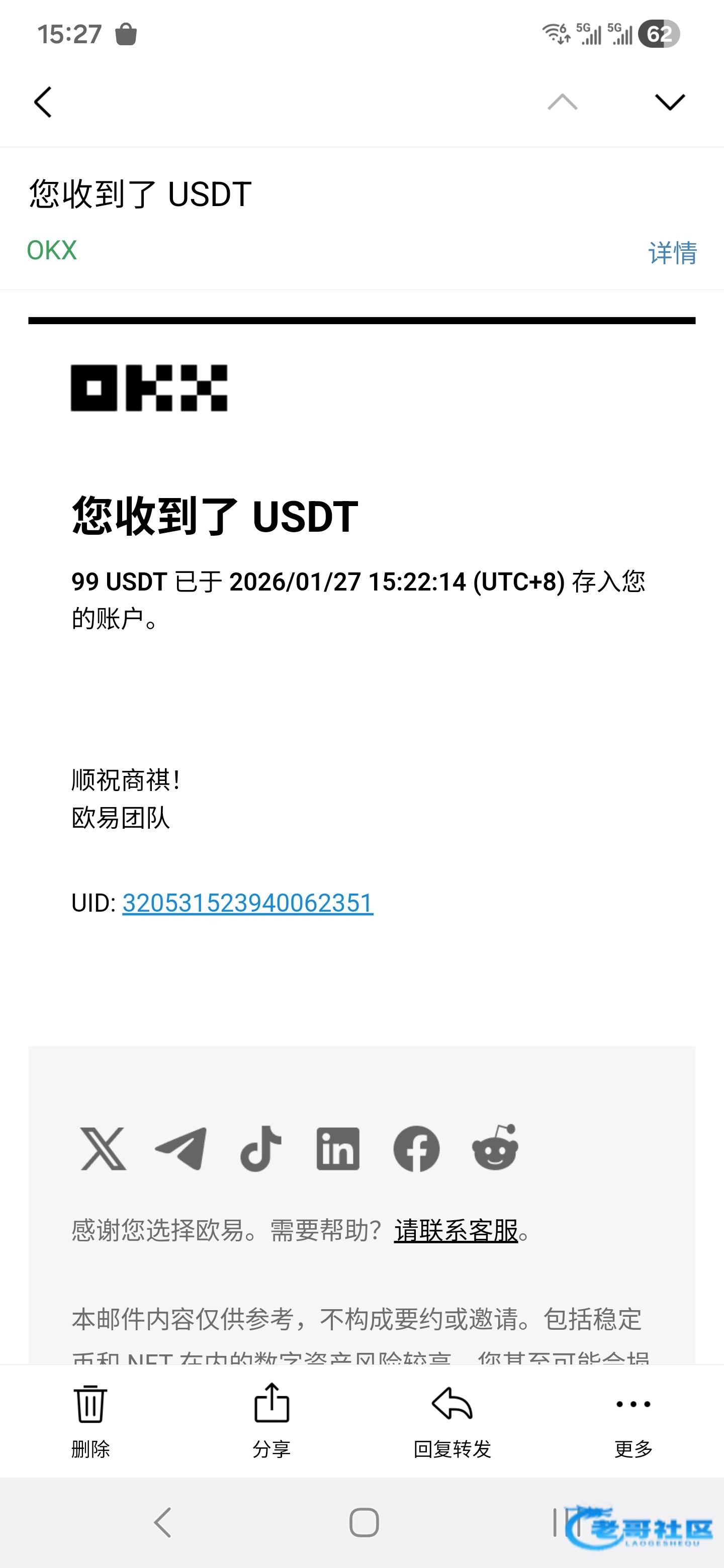Open OKX's Facebook icon

click(416, 1148)
